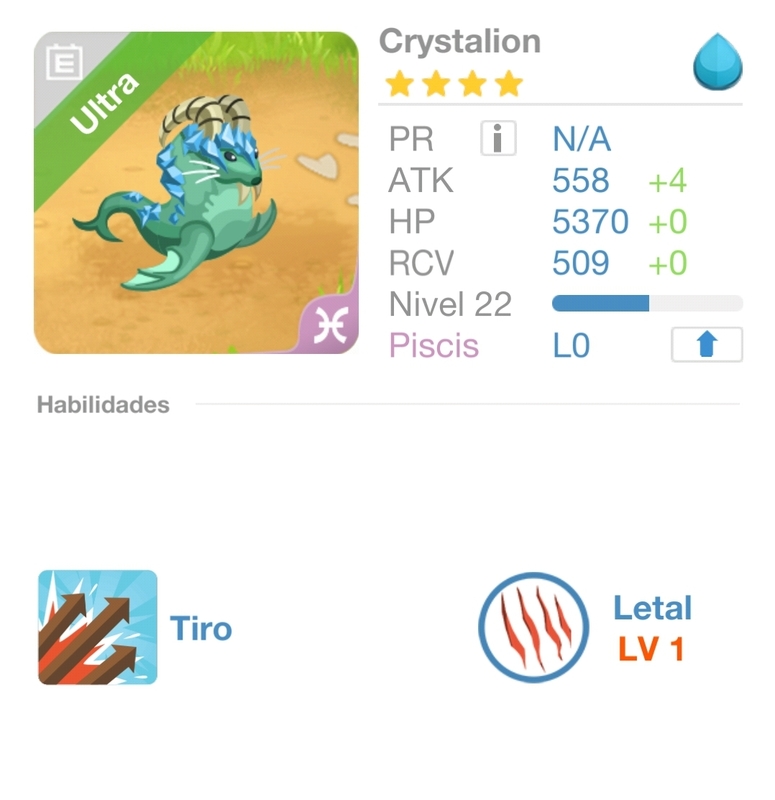Tap the Piscis level-up arrow button
775x800 pixels.
click(706, 345)
